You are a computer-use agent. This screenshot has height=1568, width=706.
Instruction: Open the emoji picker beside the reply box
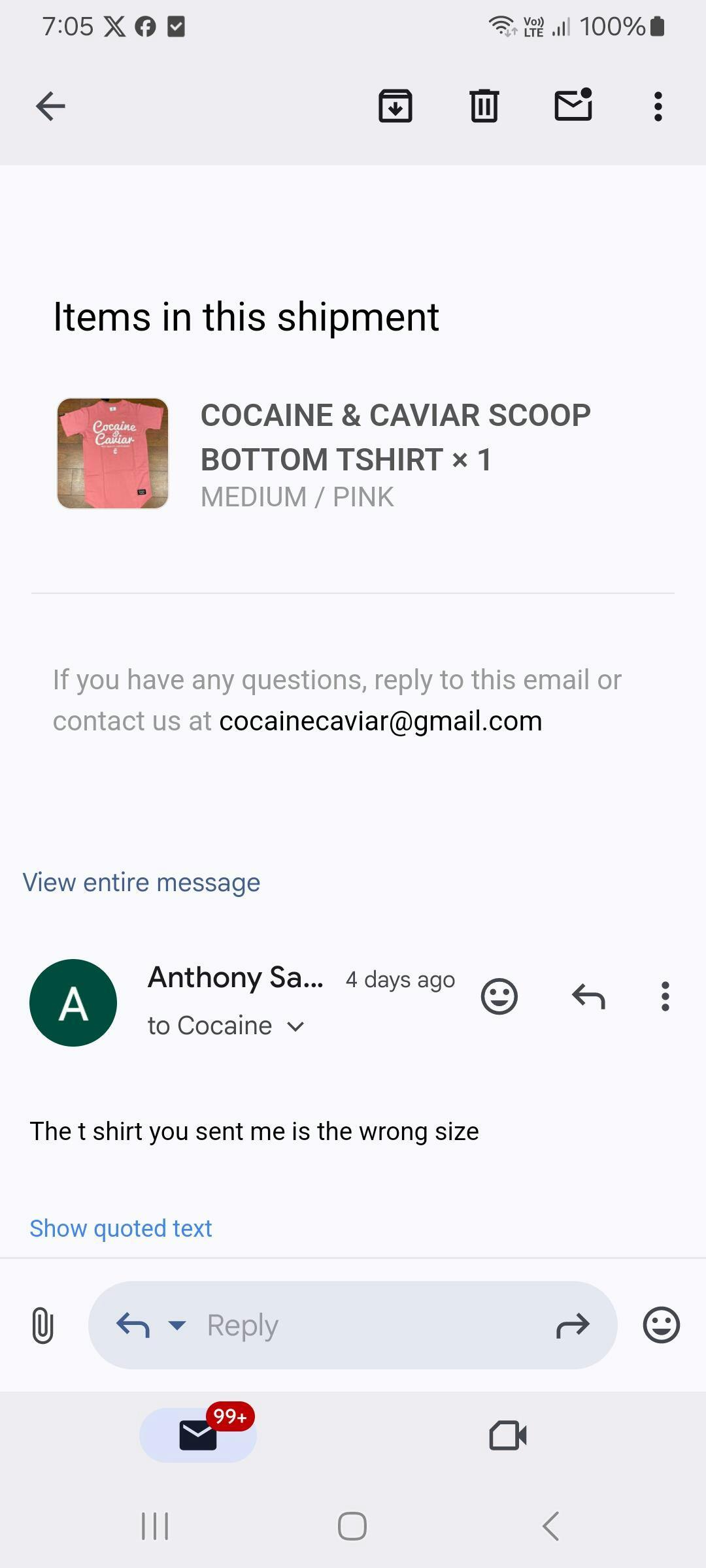click(x=662, y=1325)
